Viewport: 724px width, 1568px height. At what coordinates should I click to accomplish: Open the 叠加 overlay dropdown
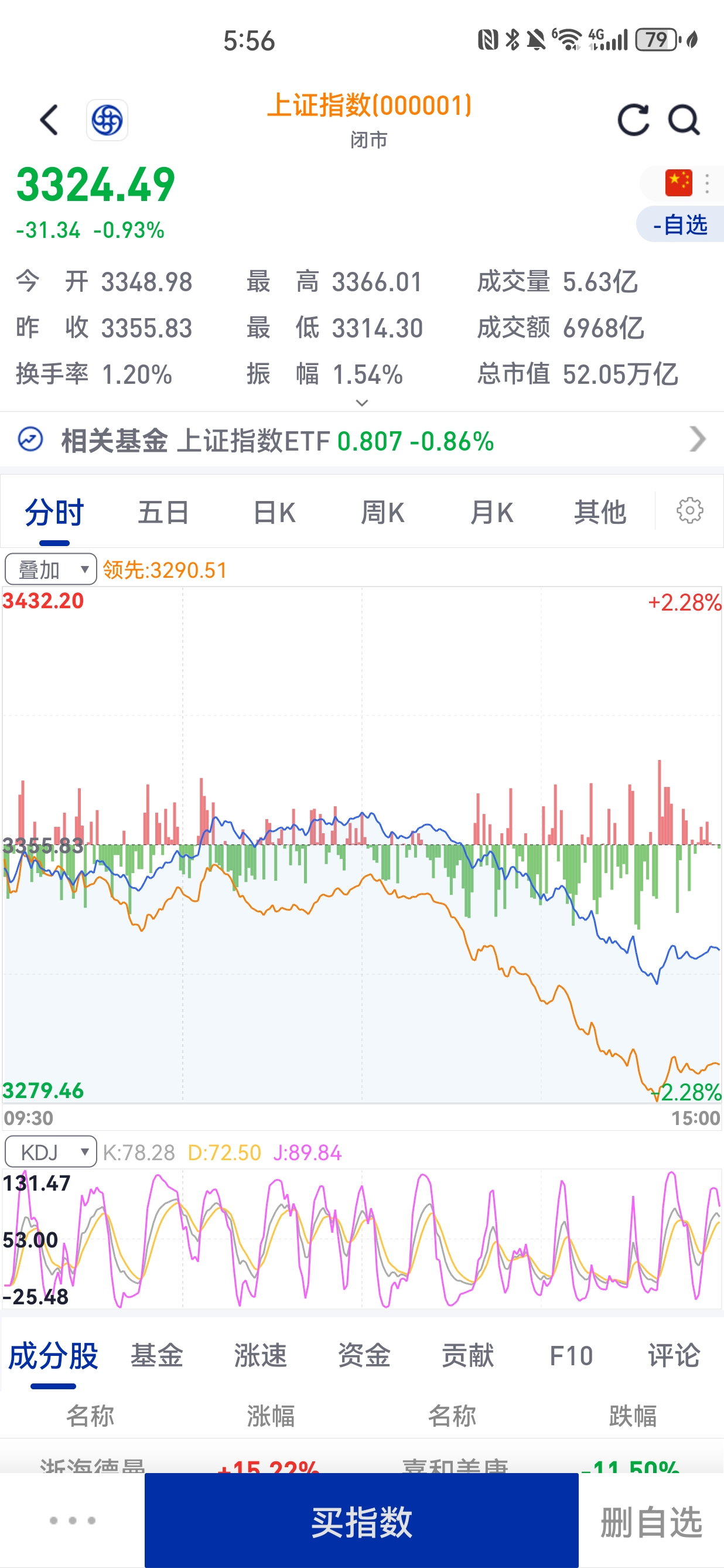50,568
